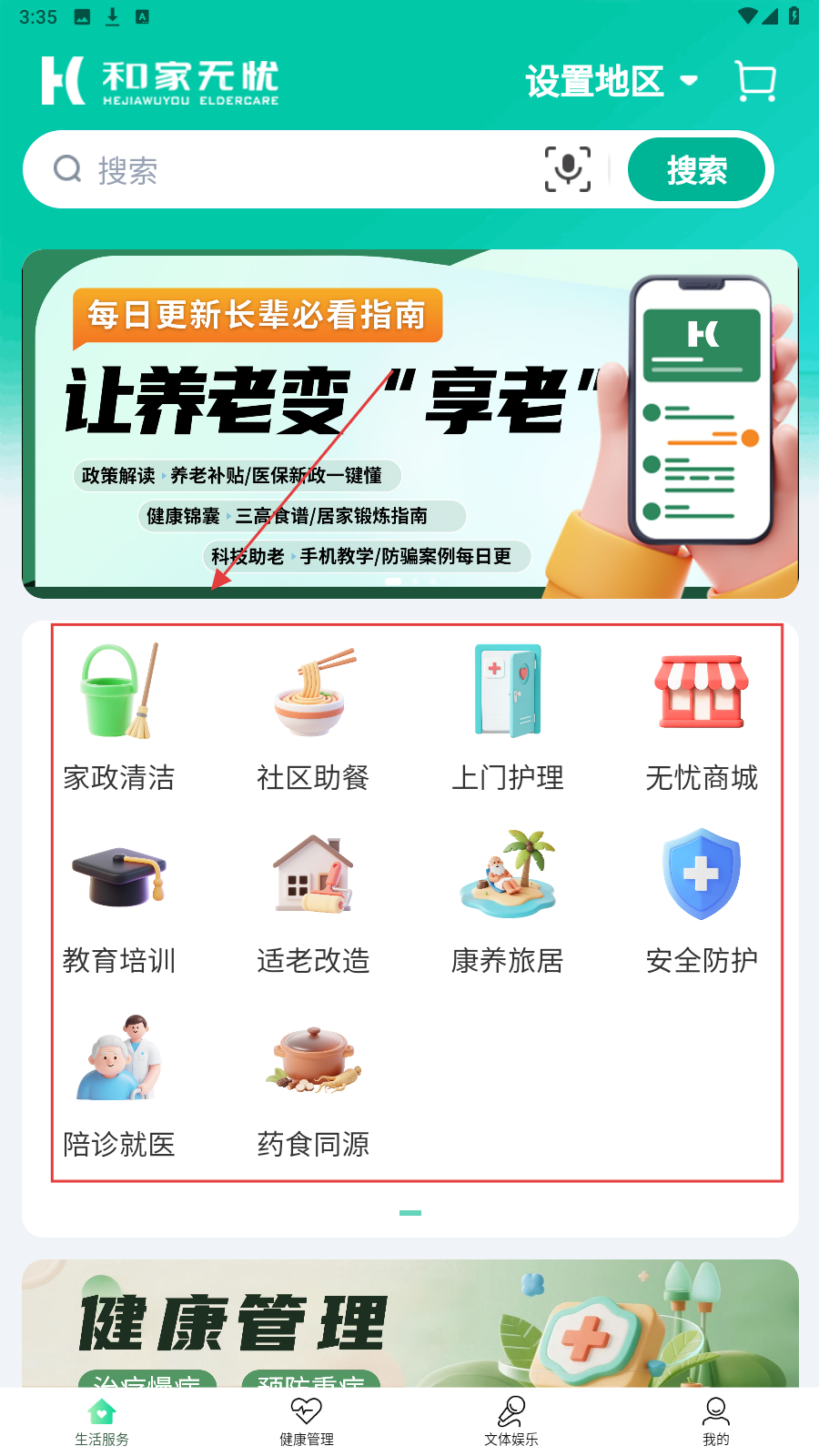This screenshot has height=1456, width=819.
Task: Switch to the 健康管理 bottom tab
Action: pyautogui.click(x=307, y=1421)
